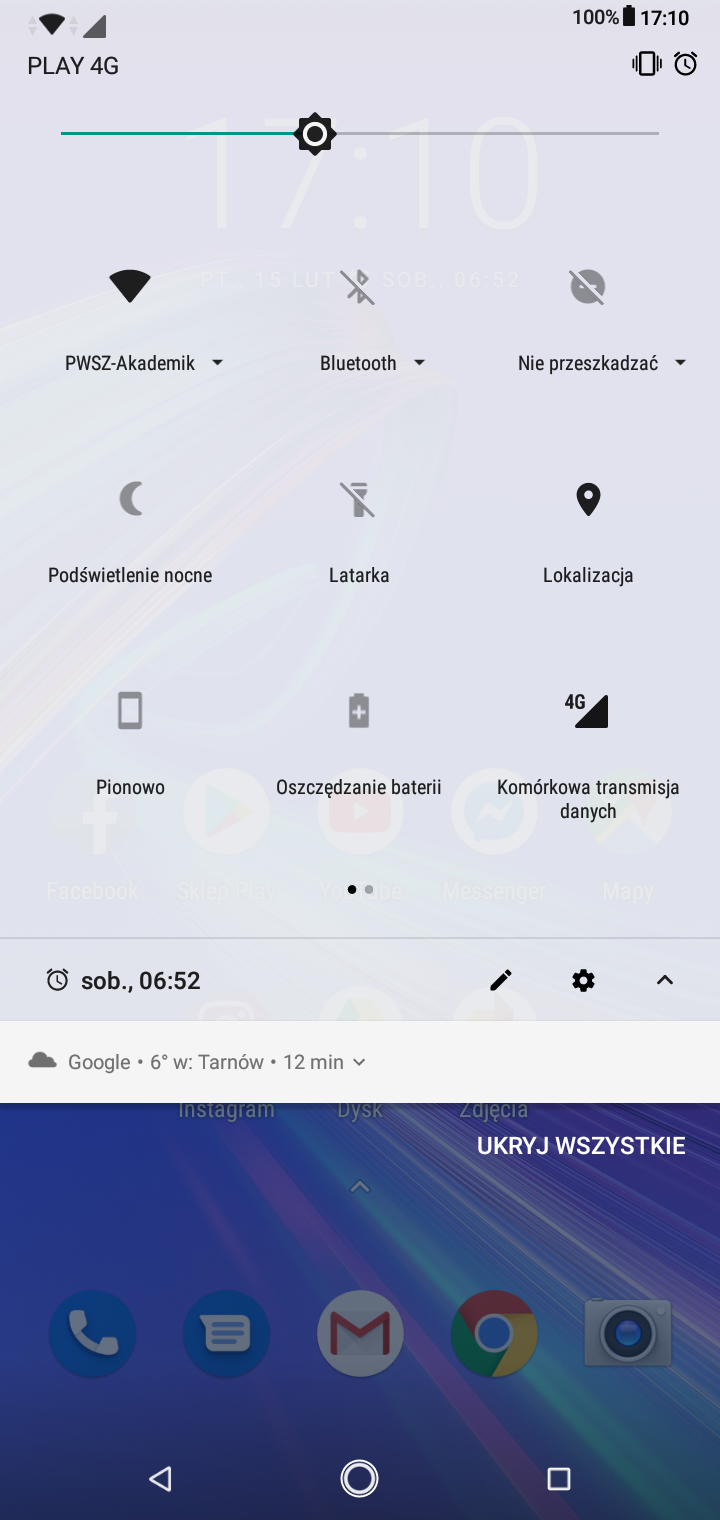Expand the Bluetooth dropdown arrow
The width and height of the screenshot is (720, 1520).
point(419,363)
